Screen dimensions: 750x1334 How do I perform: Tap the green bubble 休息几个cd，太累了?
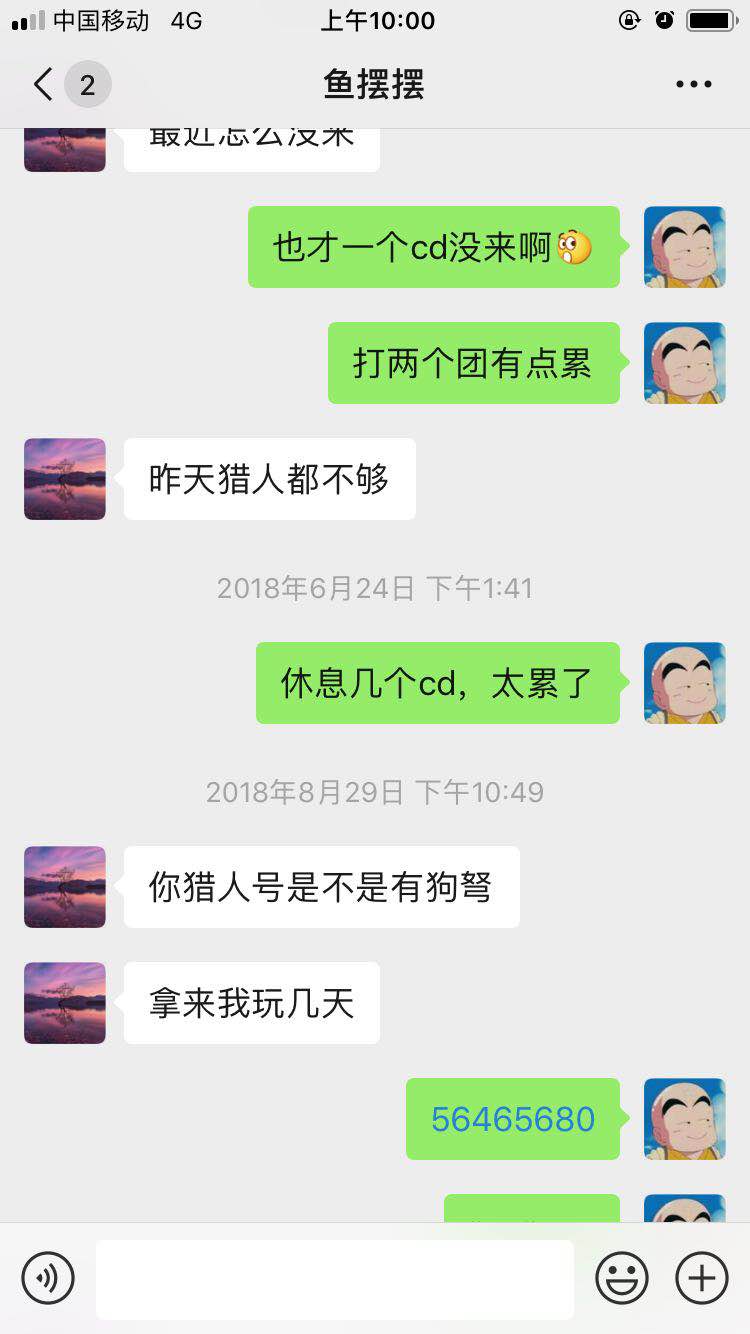(x=437, y=684)
